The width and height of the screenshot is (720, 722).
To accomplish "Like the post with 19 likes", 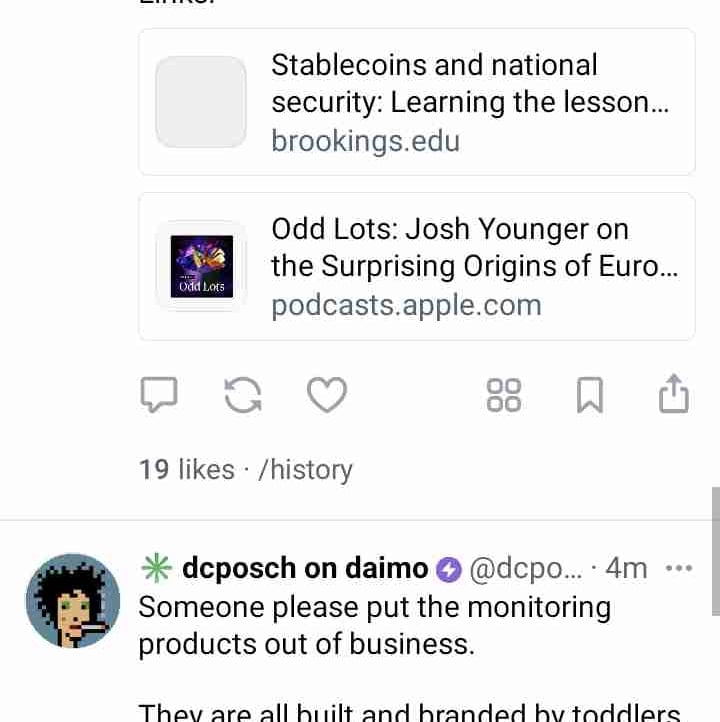I will point(326,395).
